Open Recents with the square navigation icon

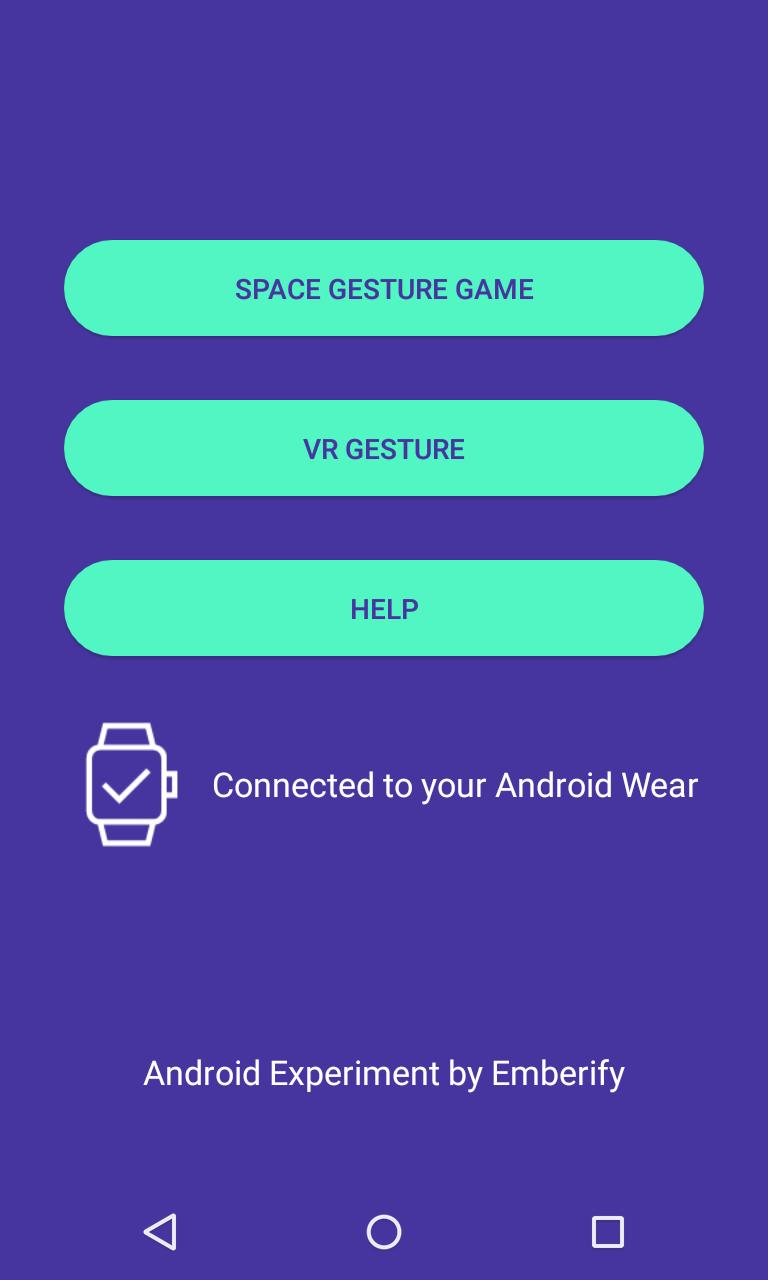click(x=607, y=1232)
